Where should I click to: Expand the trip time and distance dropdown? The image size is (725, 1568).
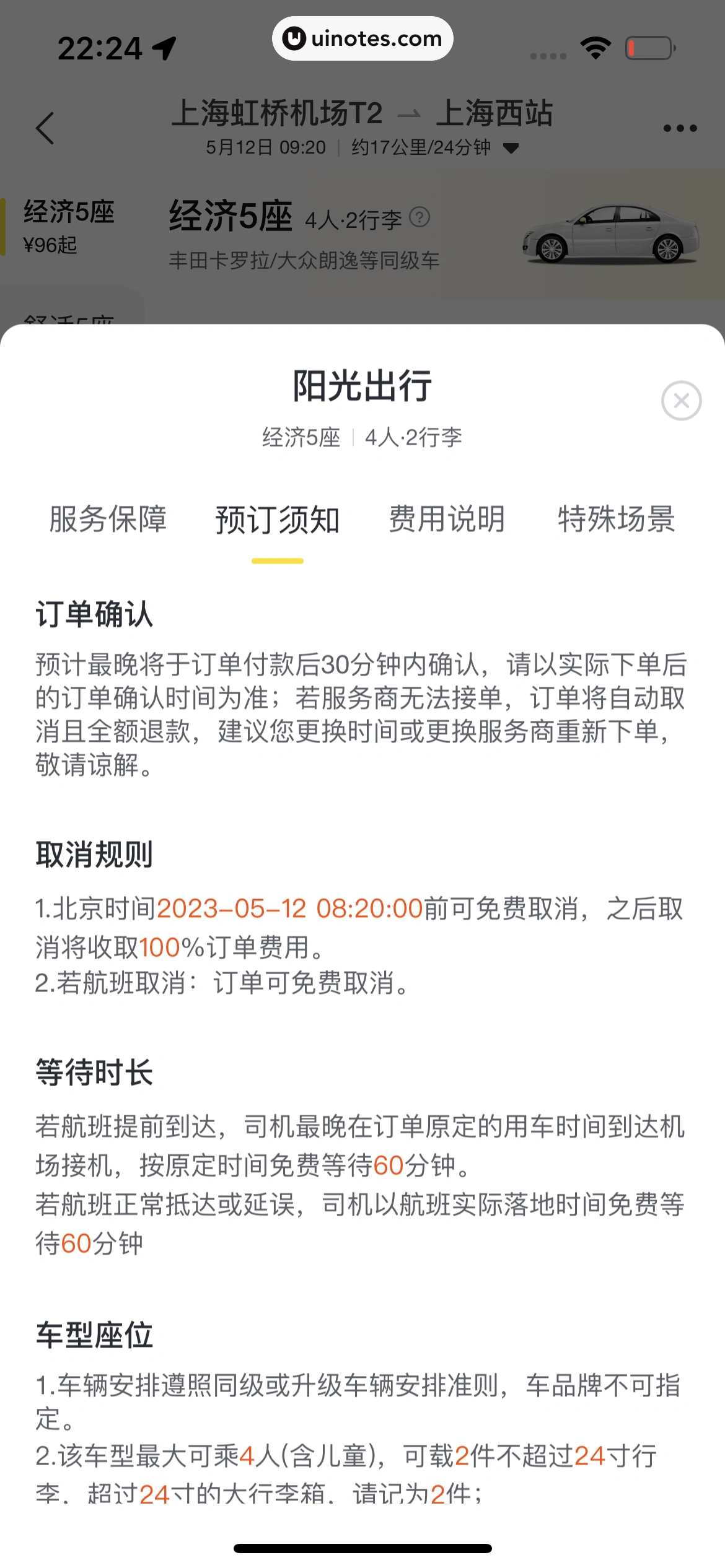[x=511, y=148]
